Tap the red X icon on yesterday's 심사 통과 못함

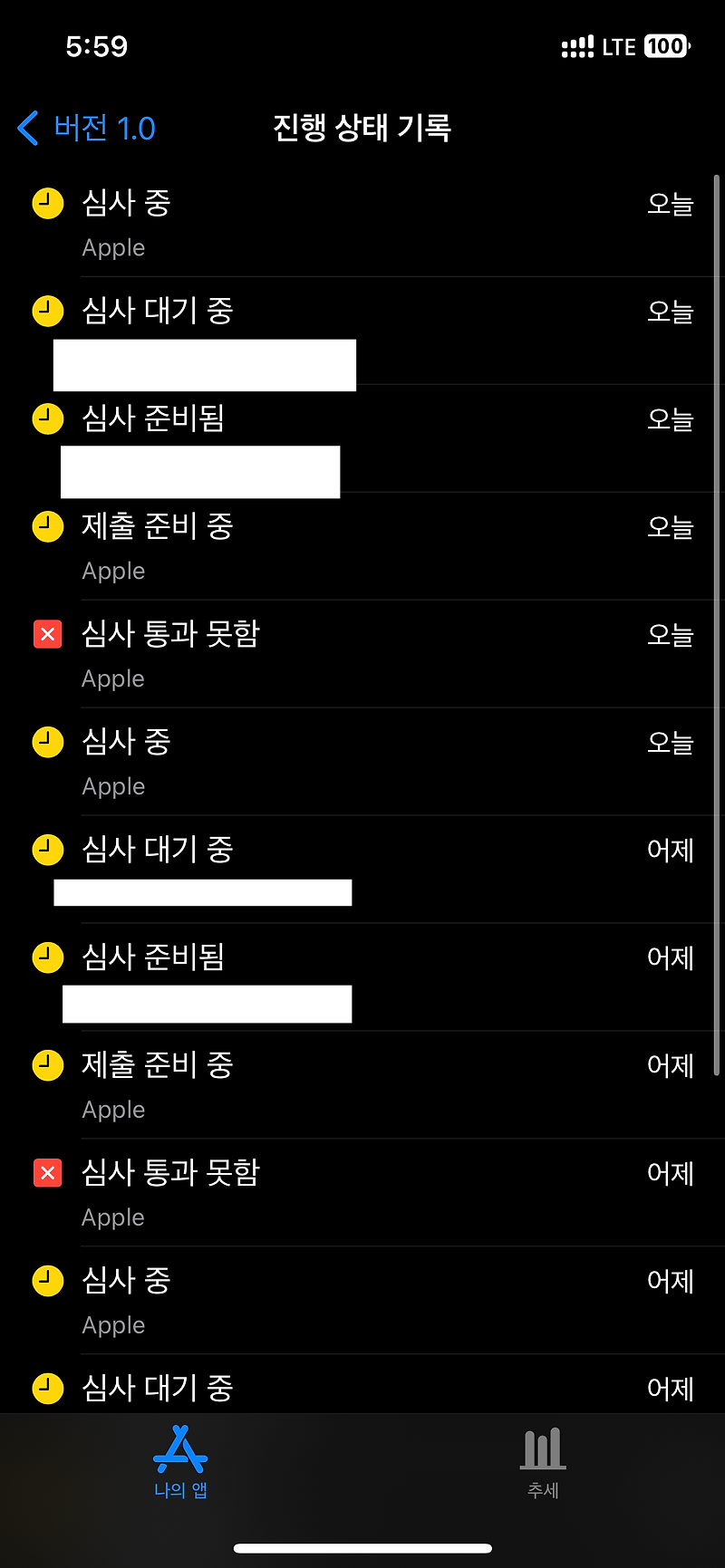(x=48, y=1173)
